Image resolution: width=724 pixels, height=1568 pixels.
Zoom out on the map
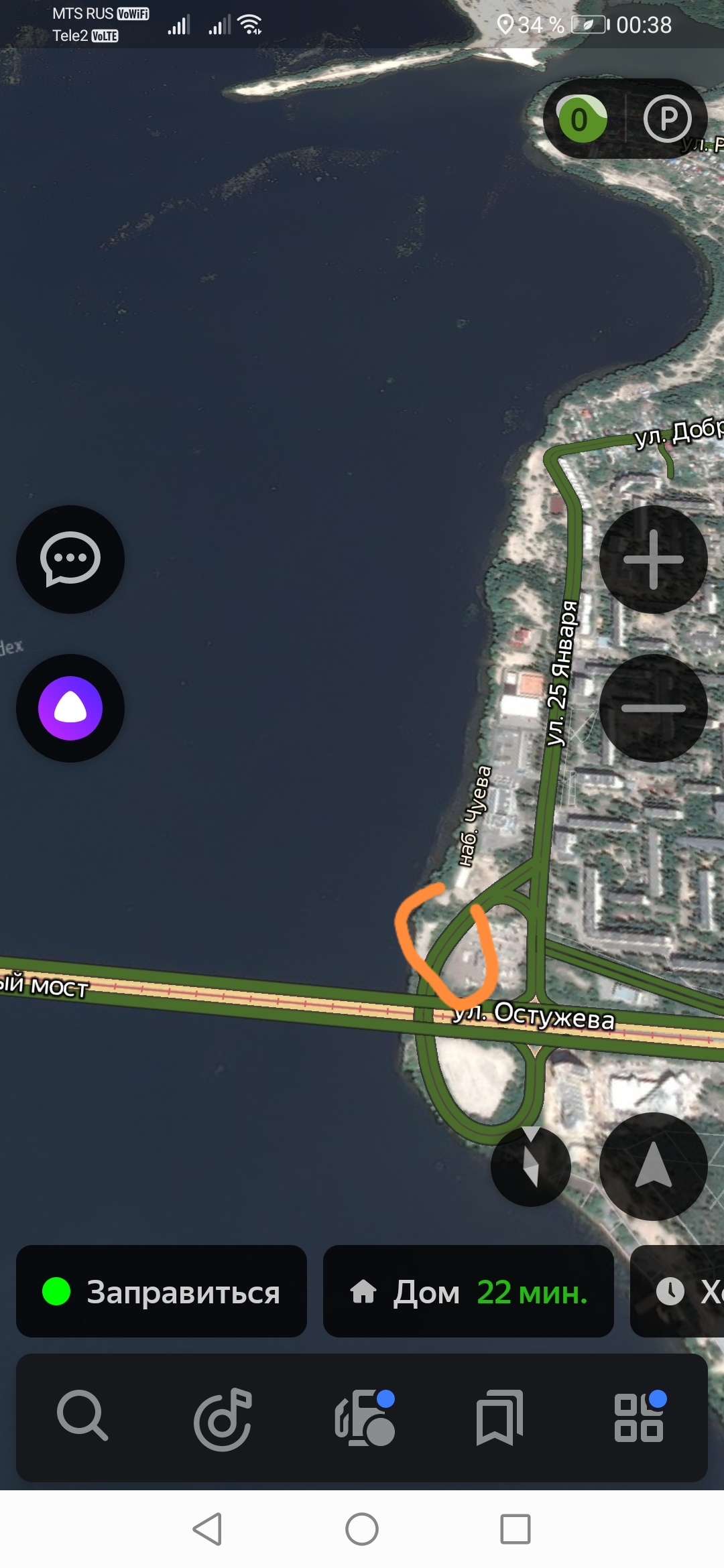[653, 708]
